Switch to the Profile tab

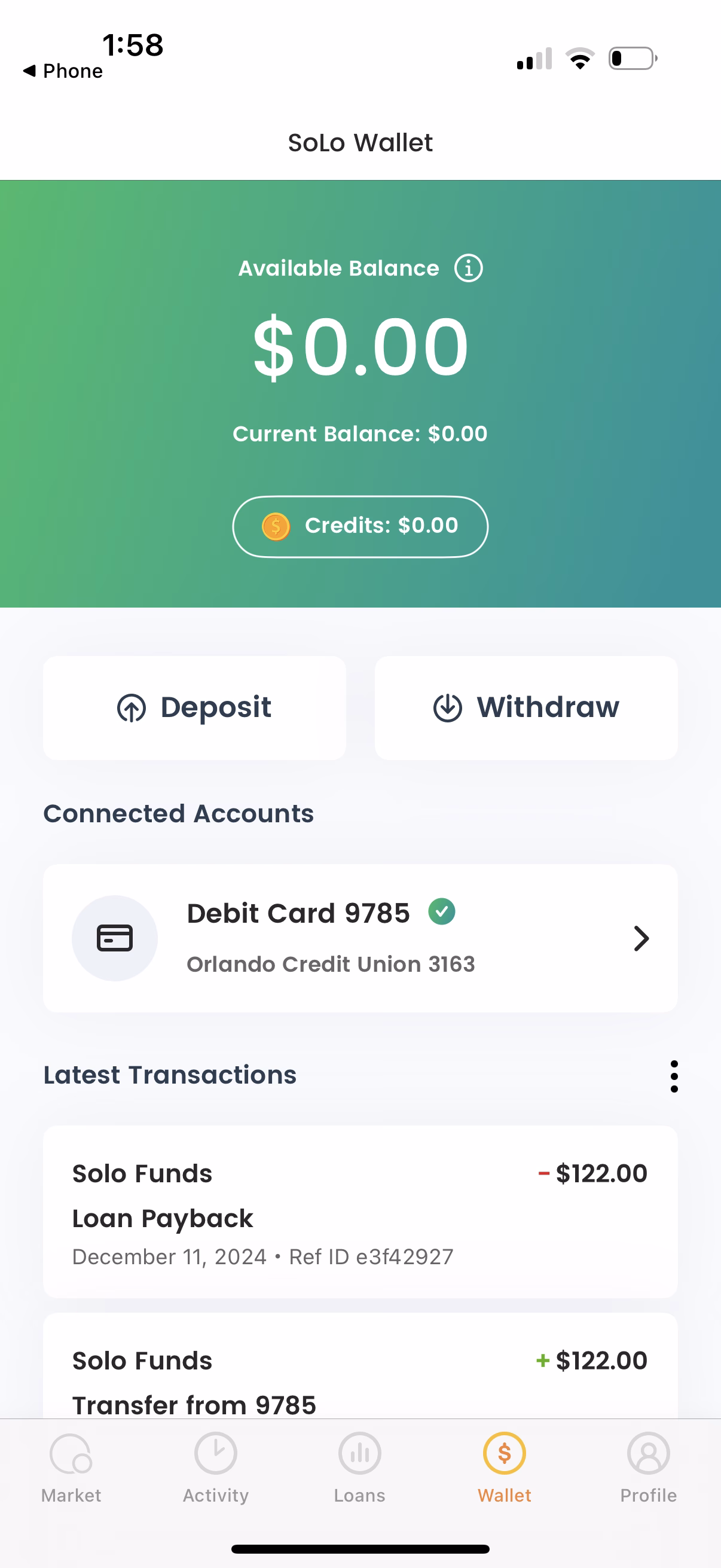pyautogui.click(x=648, y=1468)
